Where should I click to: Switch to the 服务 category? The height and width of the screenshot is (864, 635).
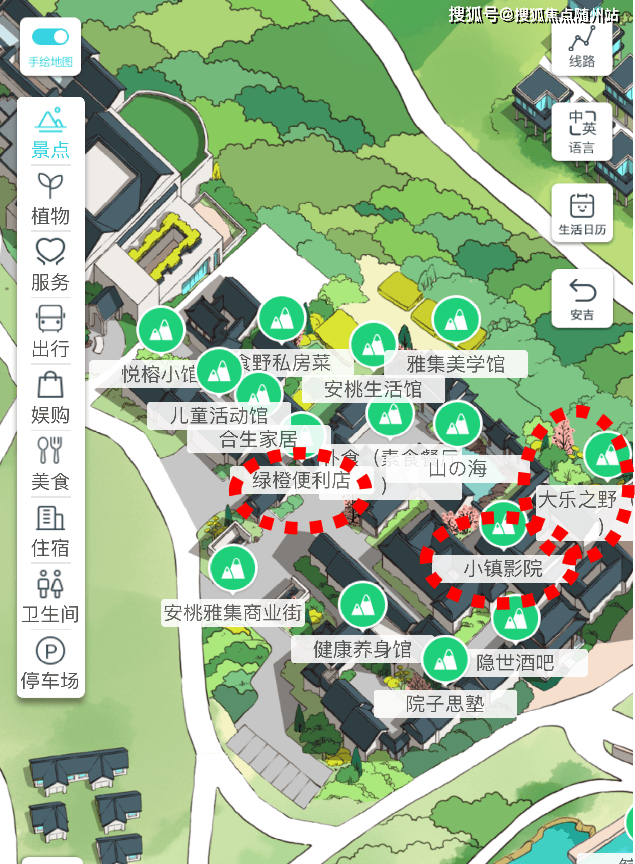coord(50,265)
